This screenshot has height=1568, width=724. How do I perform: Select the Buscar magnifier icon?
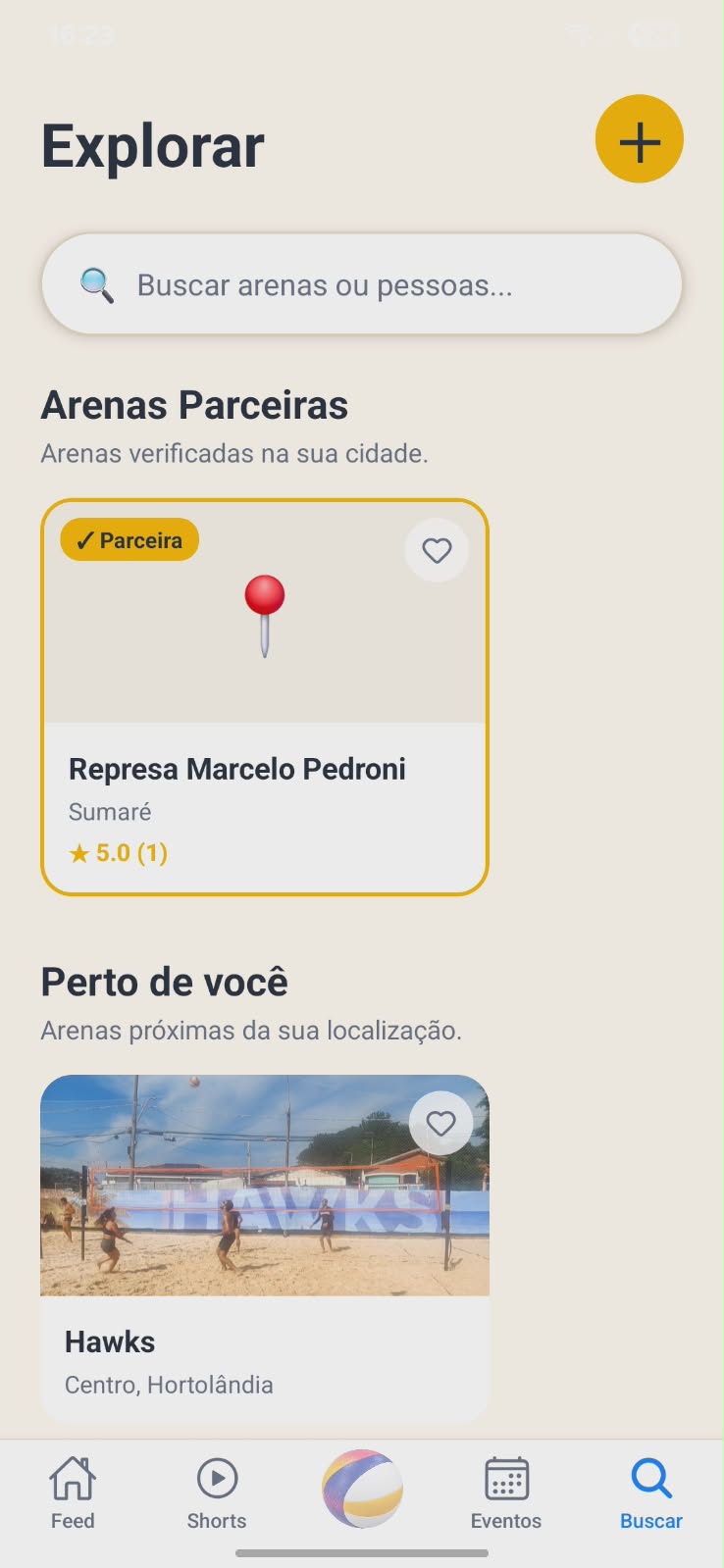click(650, 1475)
